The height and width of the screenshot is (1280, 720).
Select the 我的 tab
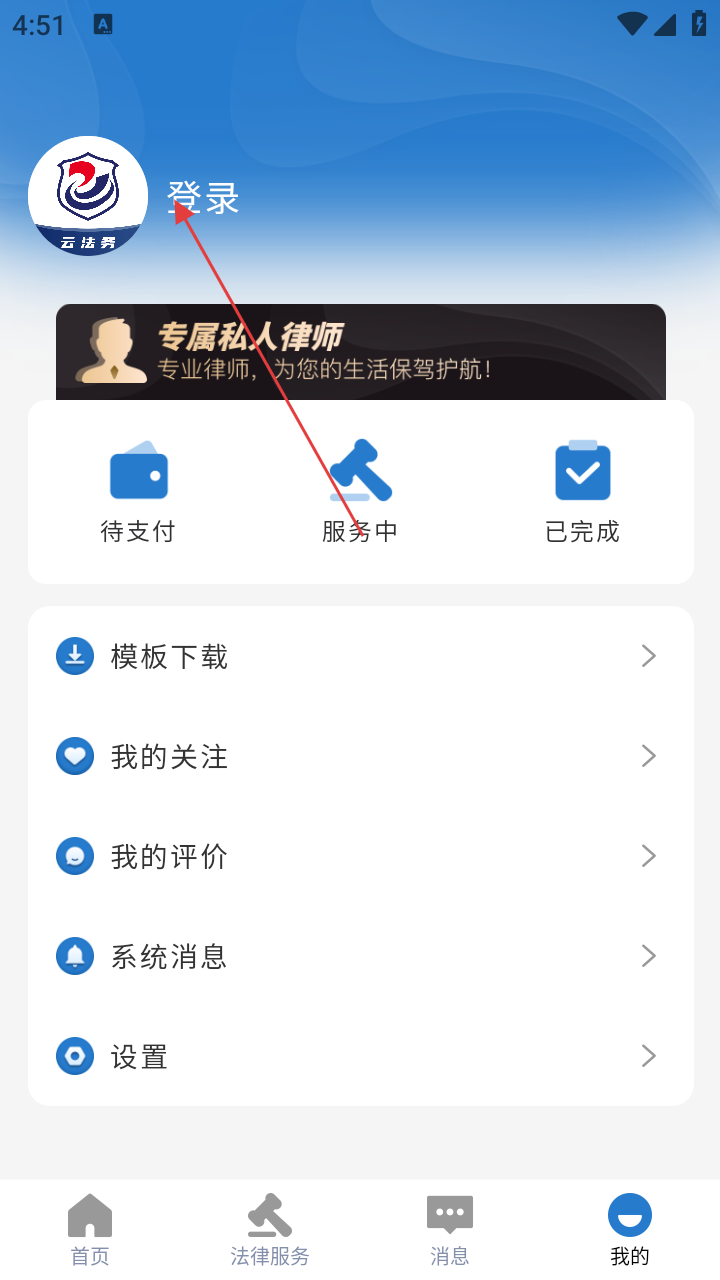click(x=630, y=1230)
